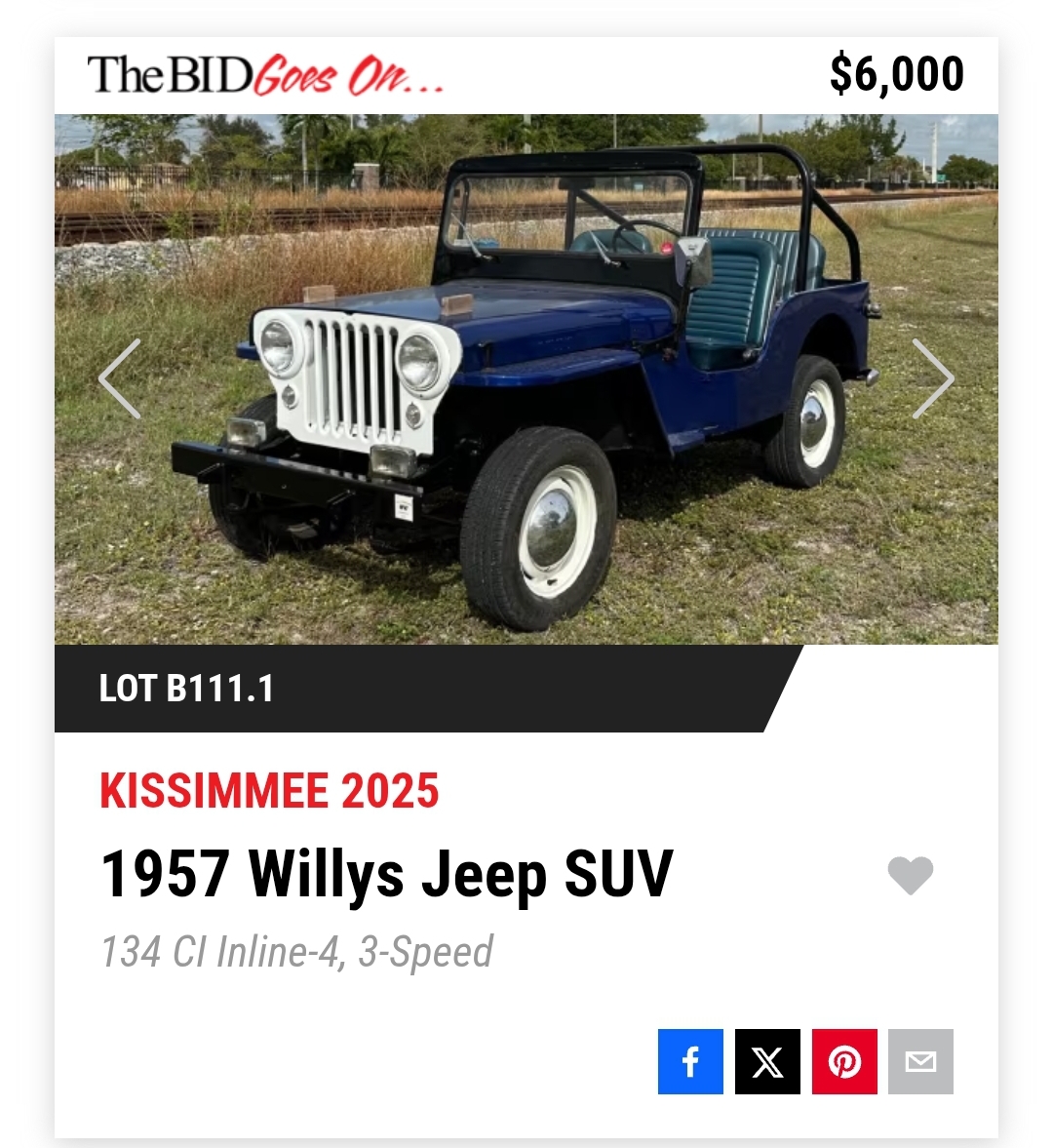Email this lot via the envelope icon

[920, 1061]
